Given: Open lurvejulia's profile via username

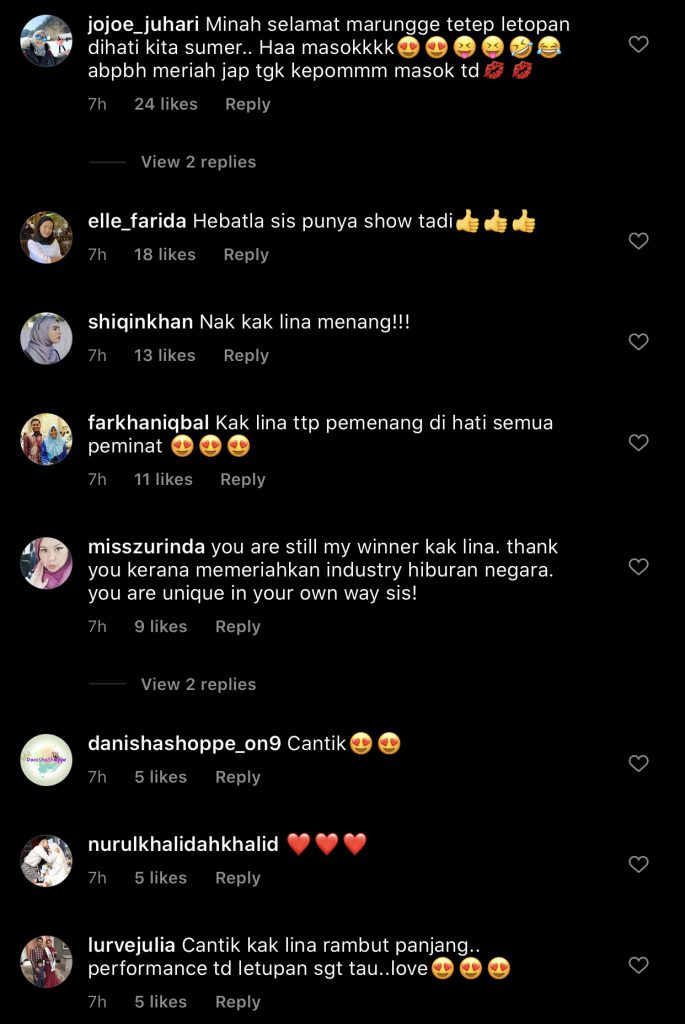Looking at the screenshot, I should (x=132, y=945).
